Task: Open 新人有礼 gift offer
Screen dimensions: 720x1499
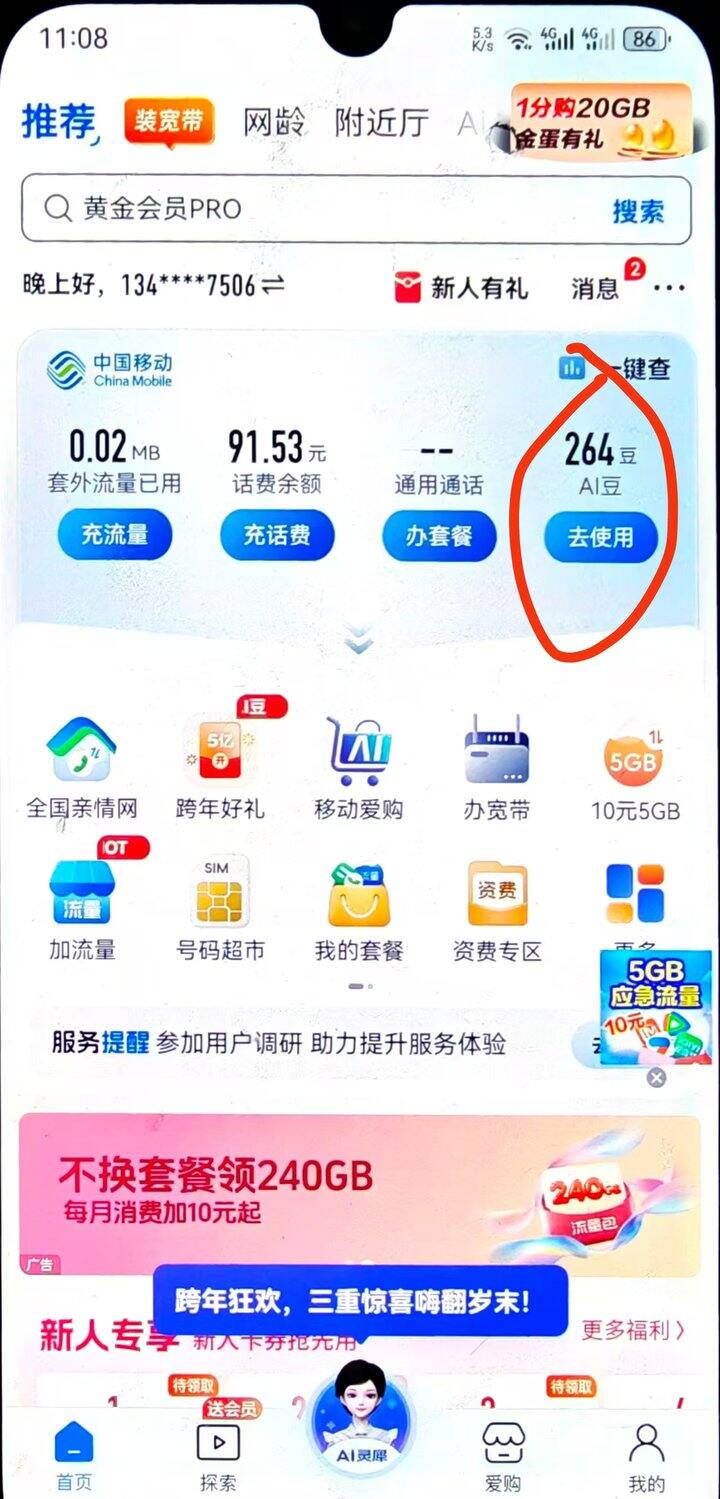Action: coord(461,288)
